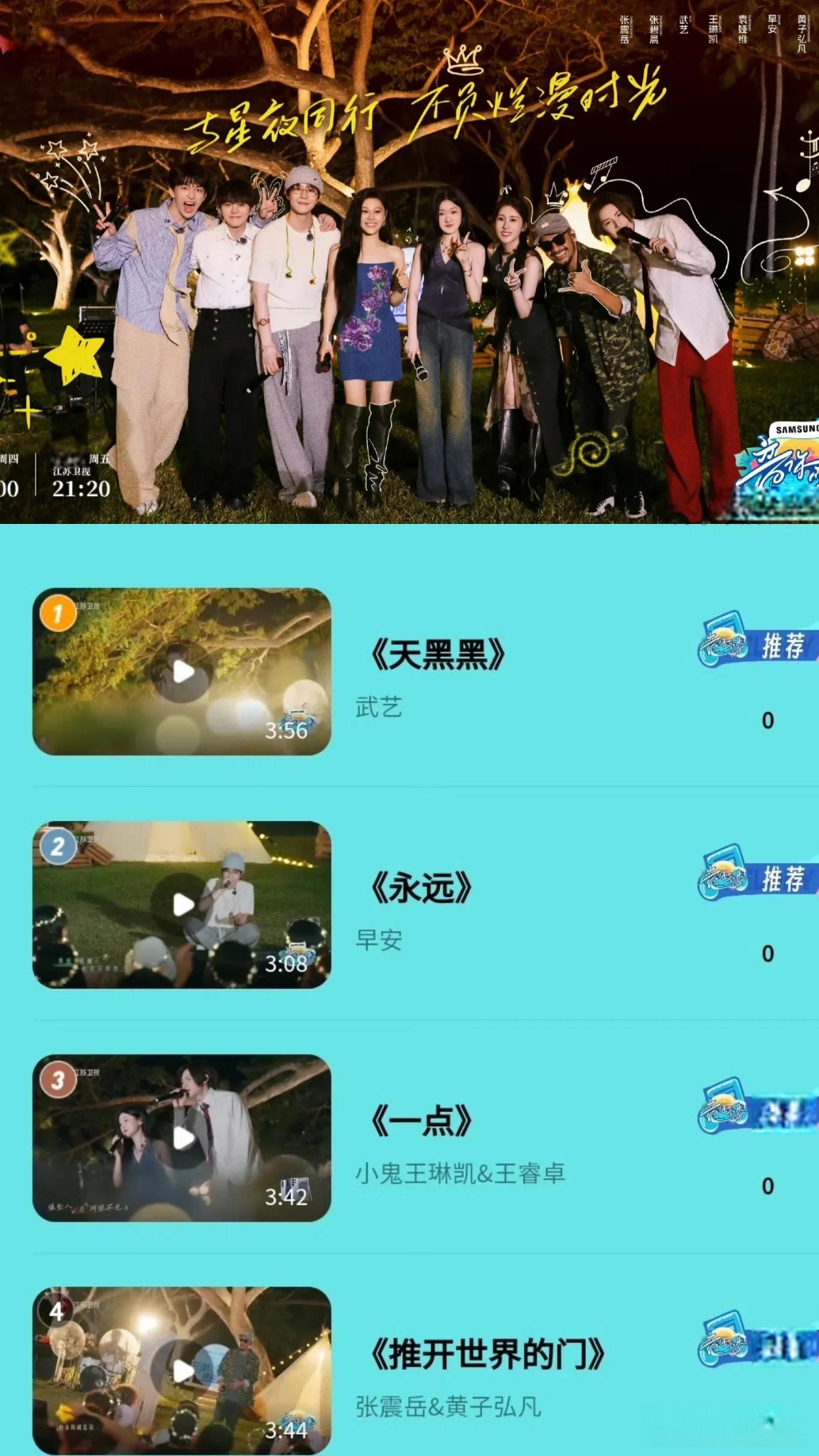
Task: Play the 《推开世界的门》 video
Action: pos(183,1371)
